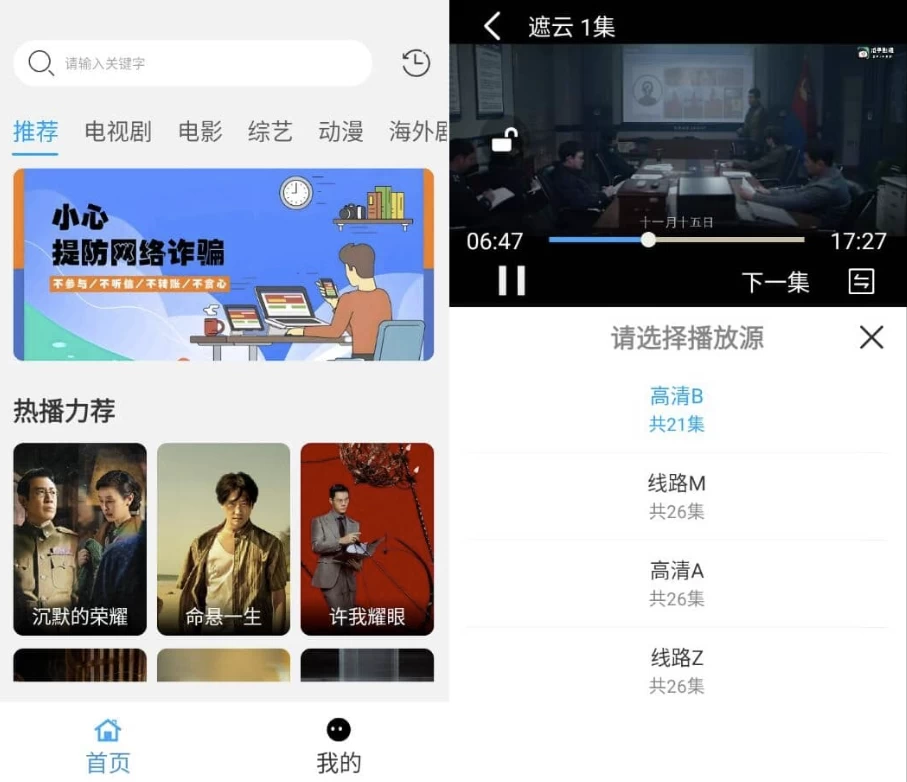This screenshot has height=782, width=907.
Task: Select the 线路M playback source
Action: (x=677, y=496)
